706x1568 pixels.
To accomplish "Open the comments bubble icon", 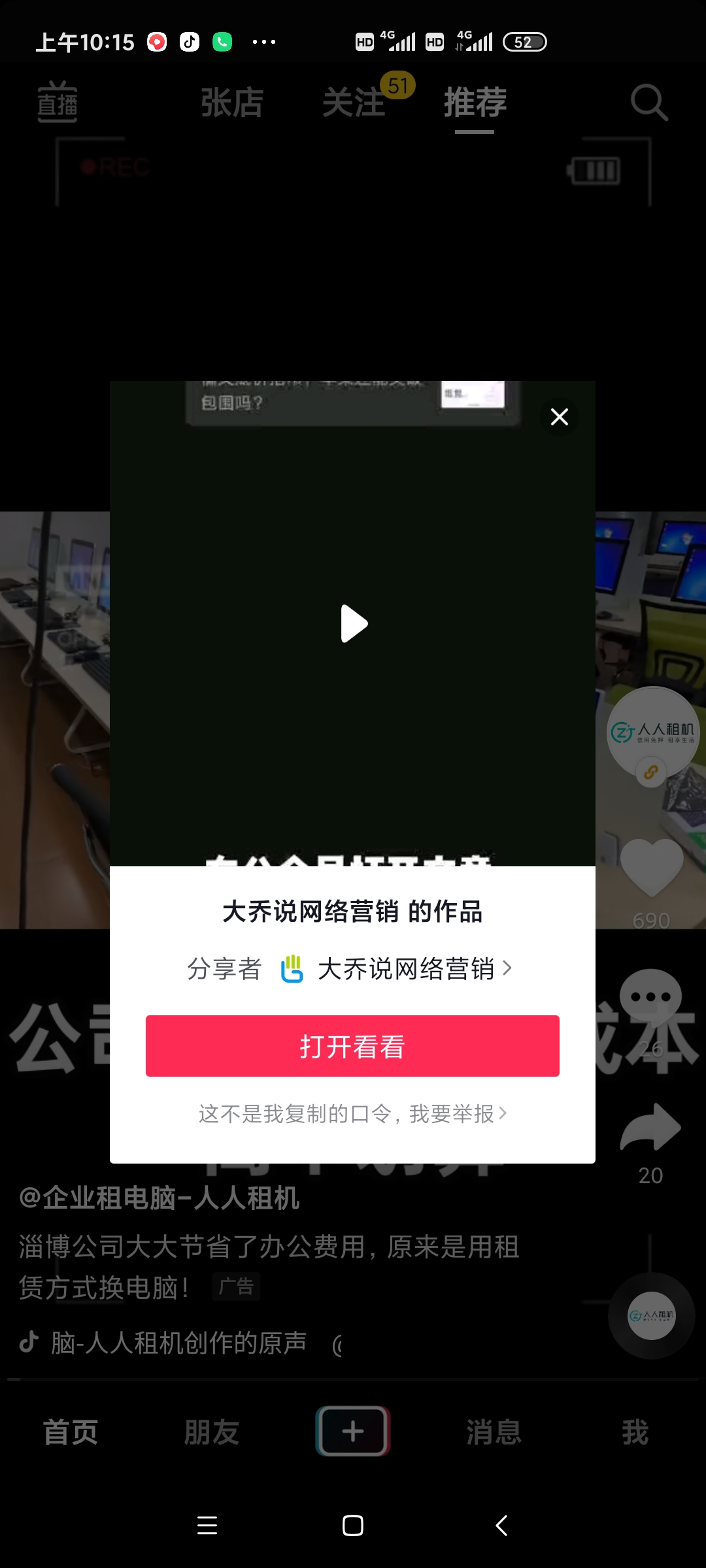I will 651,998.
